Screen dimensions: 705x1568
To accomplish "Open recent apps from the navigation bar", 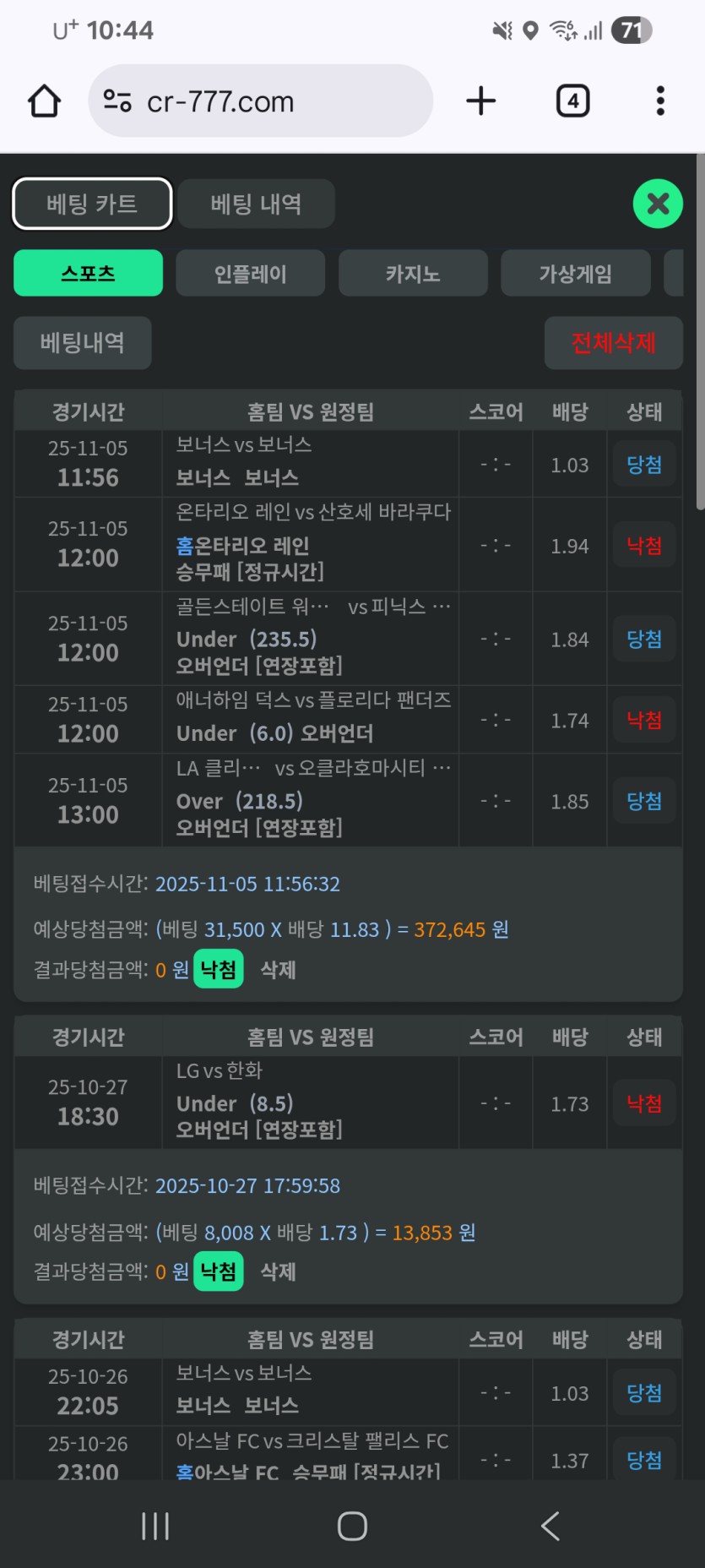I will pos(155,1526).
